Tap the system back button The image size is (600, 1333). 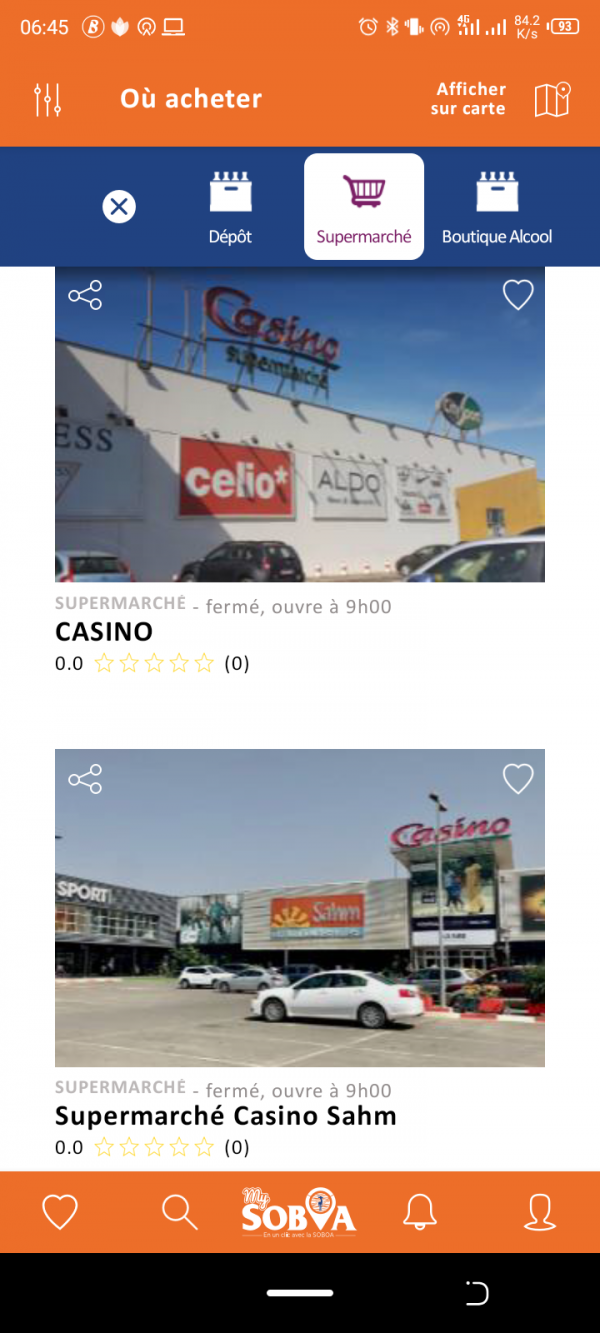[477, 1293]
